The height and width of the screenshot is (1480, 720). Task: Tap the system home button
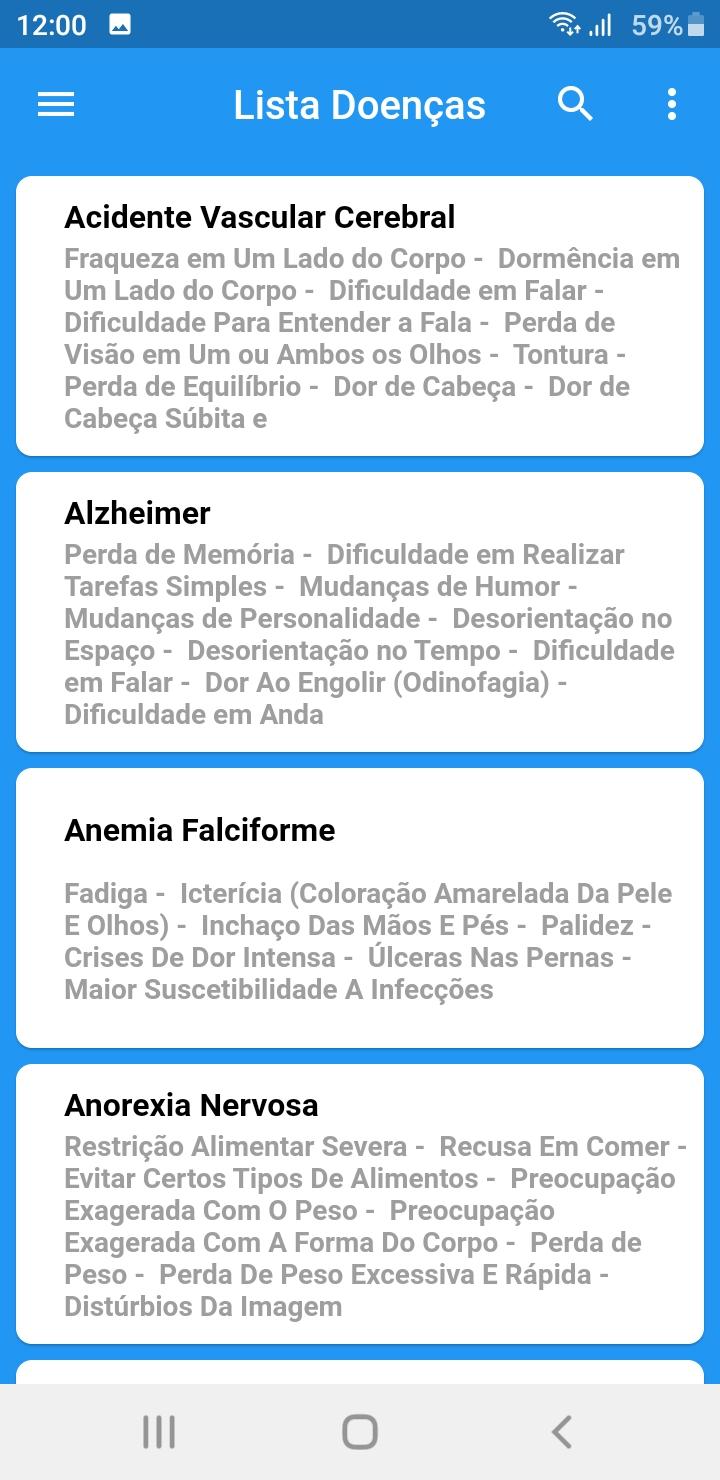pos(360,1432)
